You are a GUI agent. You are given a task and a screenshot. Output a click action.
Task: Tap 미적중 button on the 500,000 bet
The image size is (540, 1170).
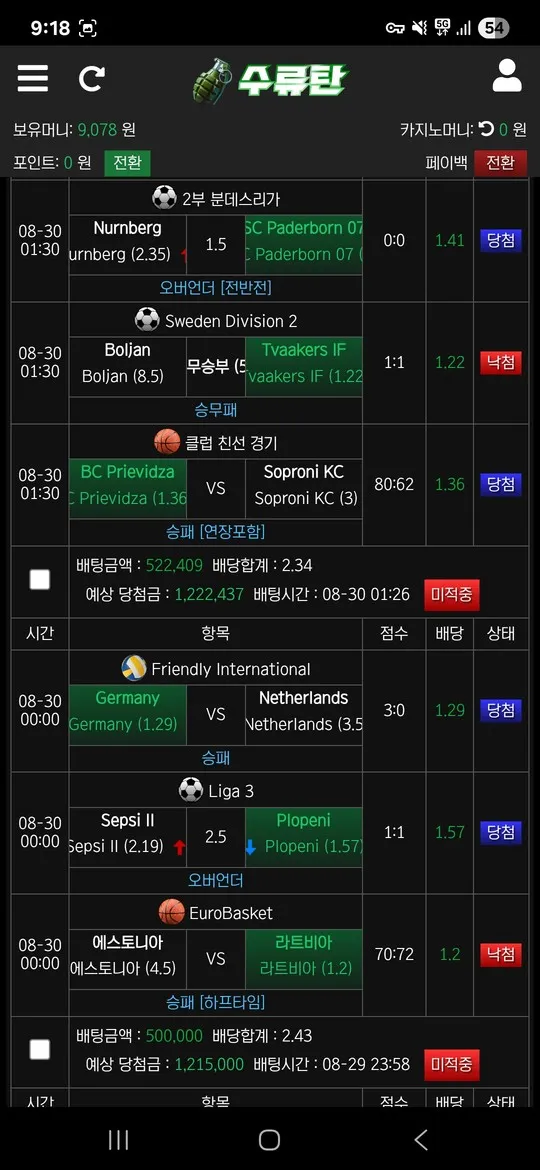pyautogui.click(x=452, y=1065)
